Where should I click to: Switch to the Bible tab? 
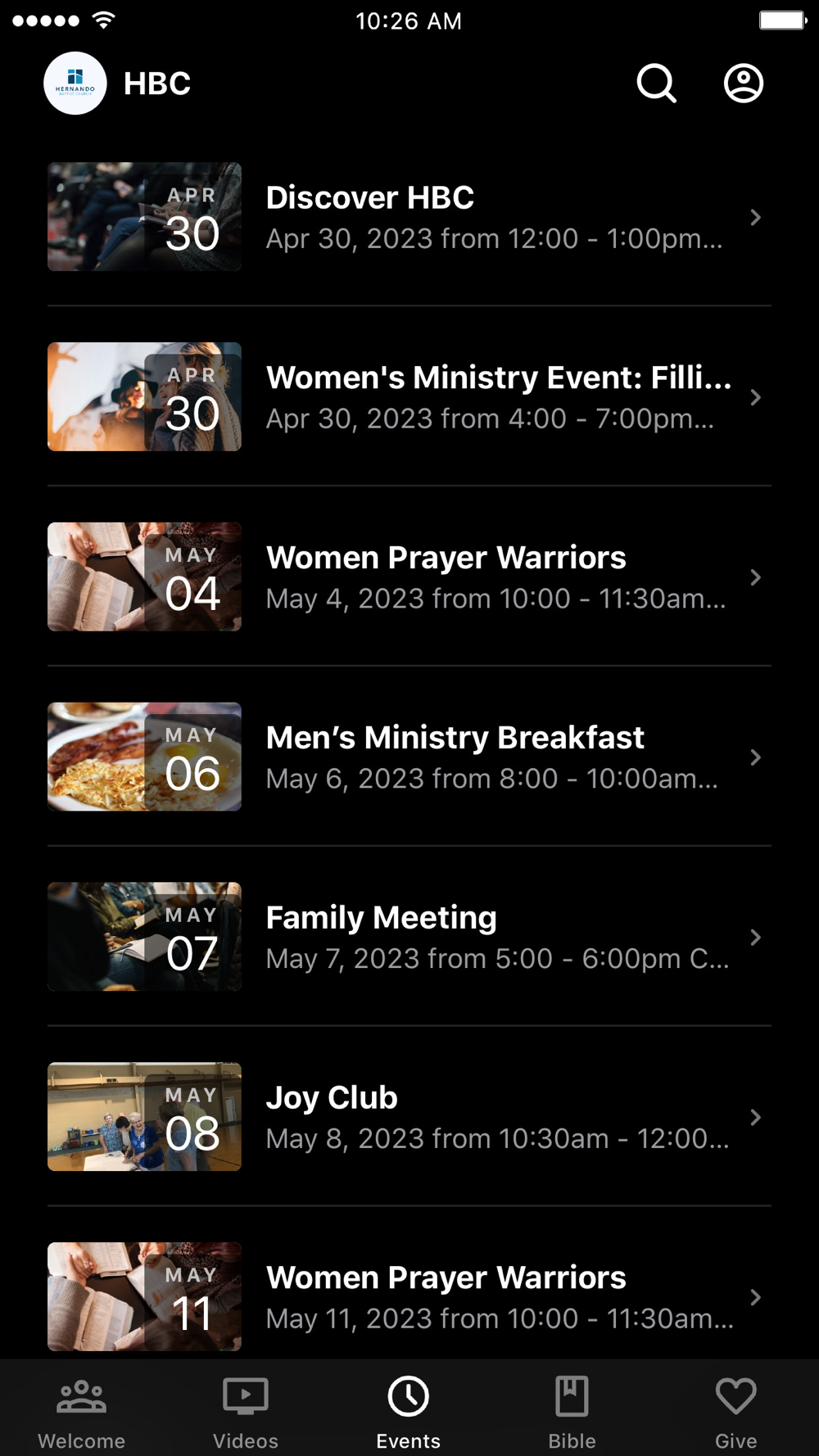[572, 1410]
